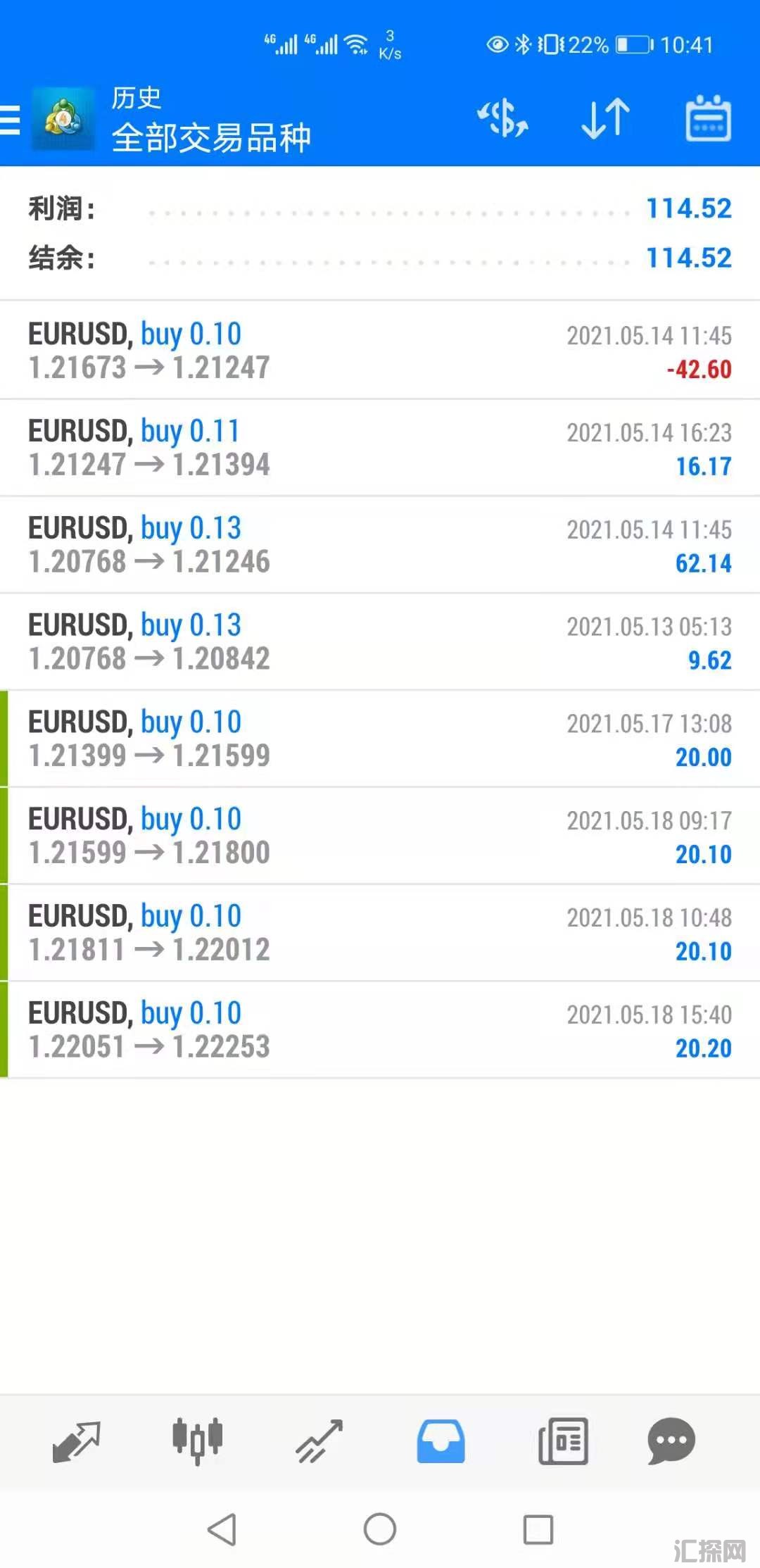The height and width of the screenshot is (1568, 760).
Task: Switch to the candlestick Chart tab
Action: coord(198,1441)
